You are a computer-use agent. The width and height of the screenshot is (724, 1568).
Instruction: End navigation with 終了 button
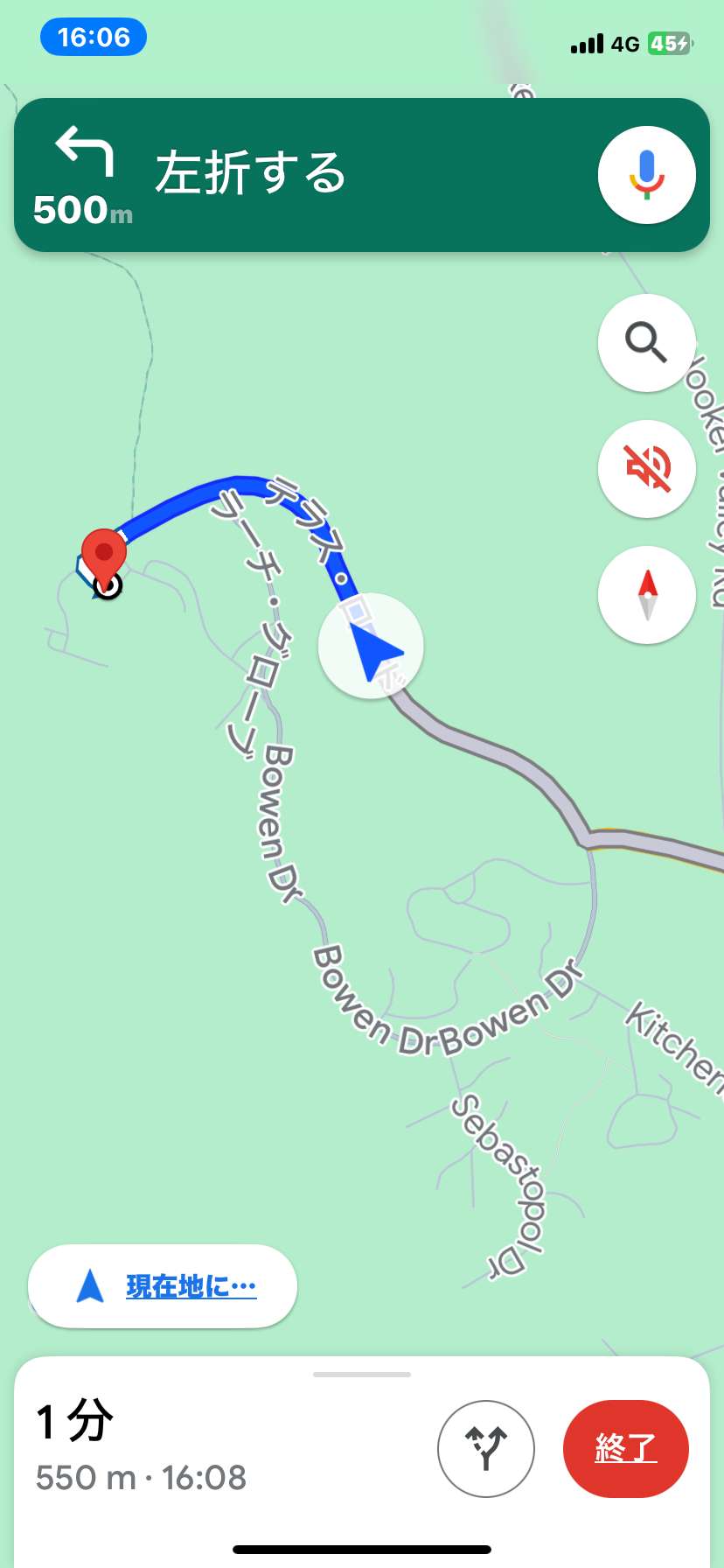point(626,1449)
